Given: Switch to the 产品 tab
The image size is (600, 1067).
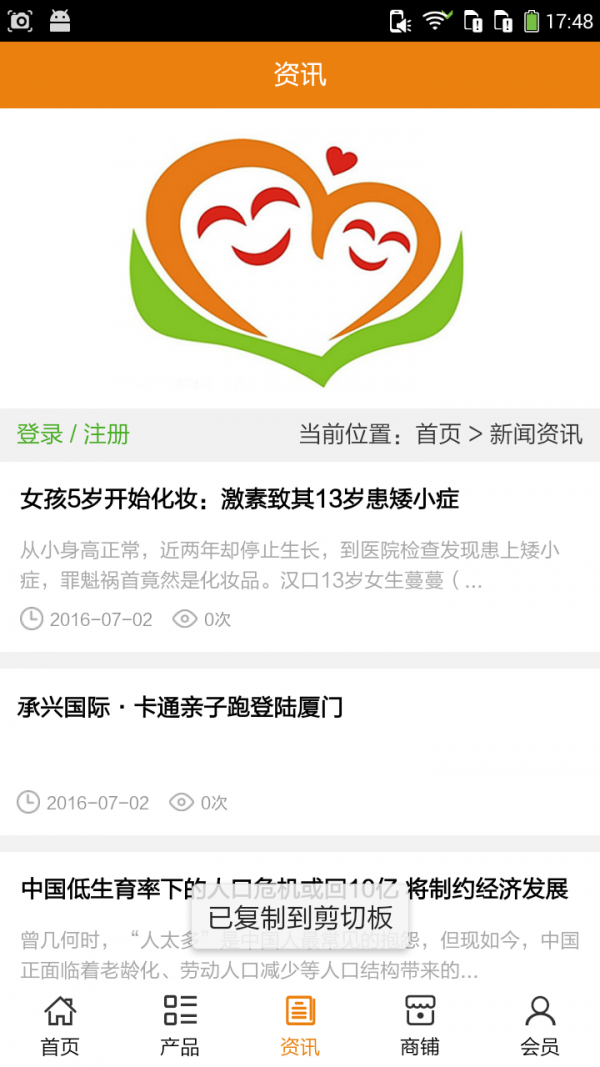Looking at the screenshot, I should (180, 1025).
